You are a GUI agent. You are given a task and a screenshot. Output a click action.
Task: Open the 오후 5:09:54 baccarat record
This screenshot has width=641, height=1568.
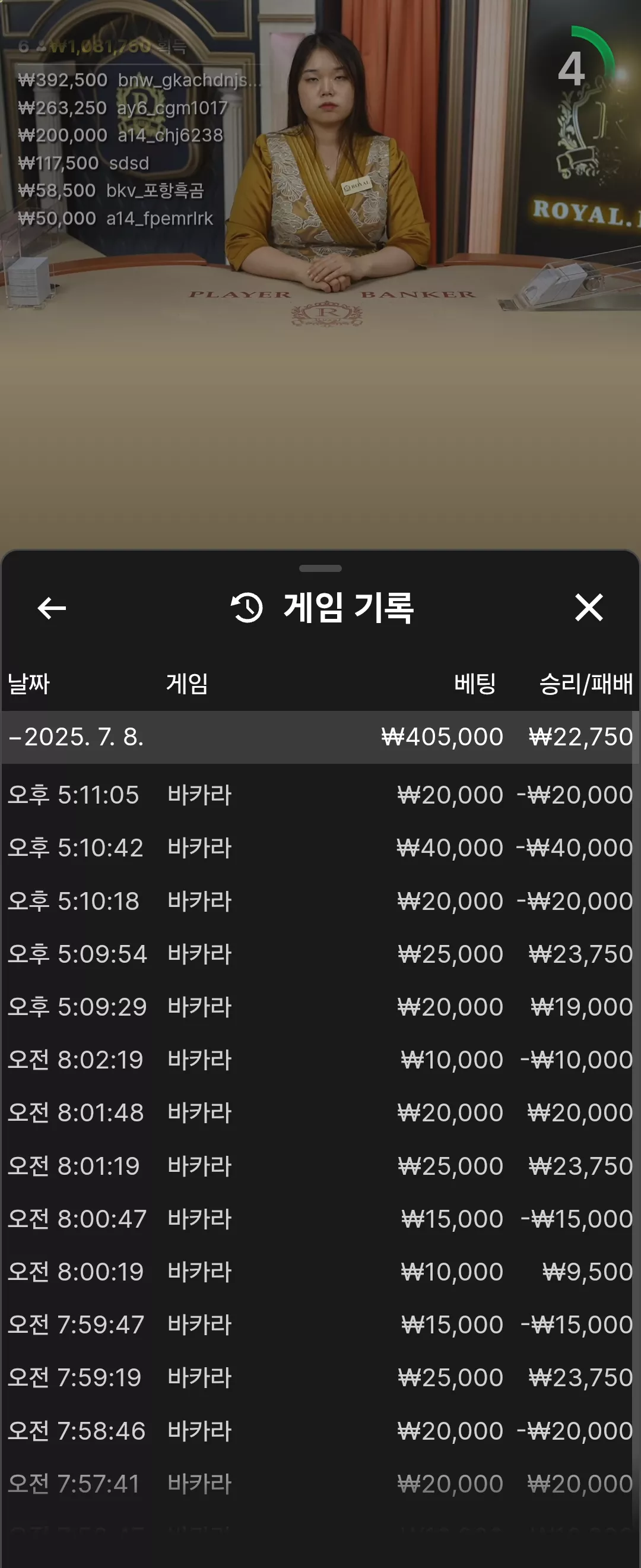tap(320, 954)
